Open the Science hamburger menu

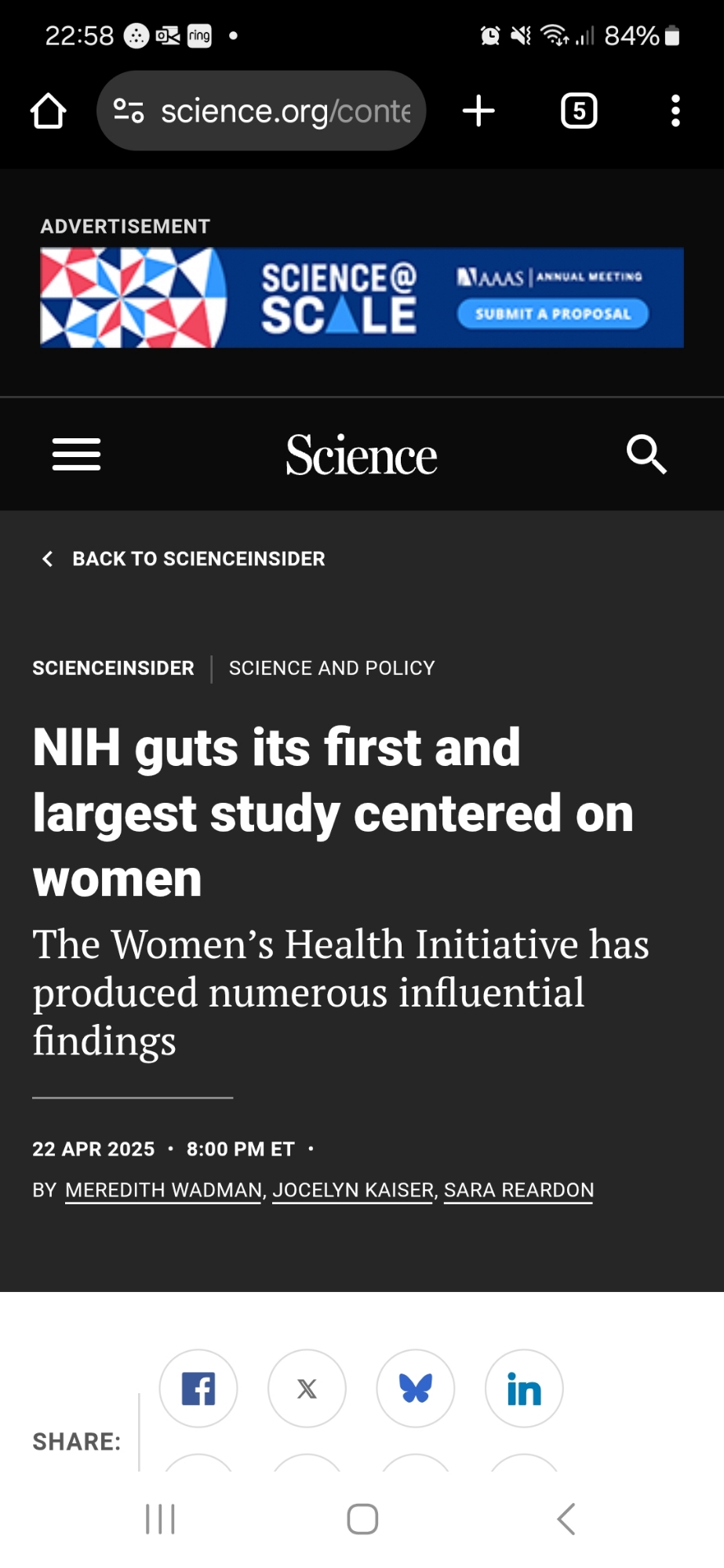[x=76, y=455]
